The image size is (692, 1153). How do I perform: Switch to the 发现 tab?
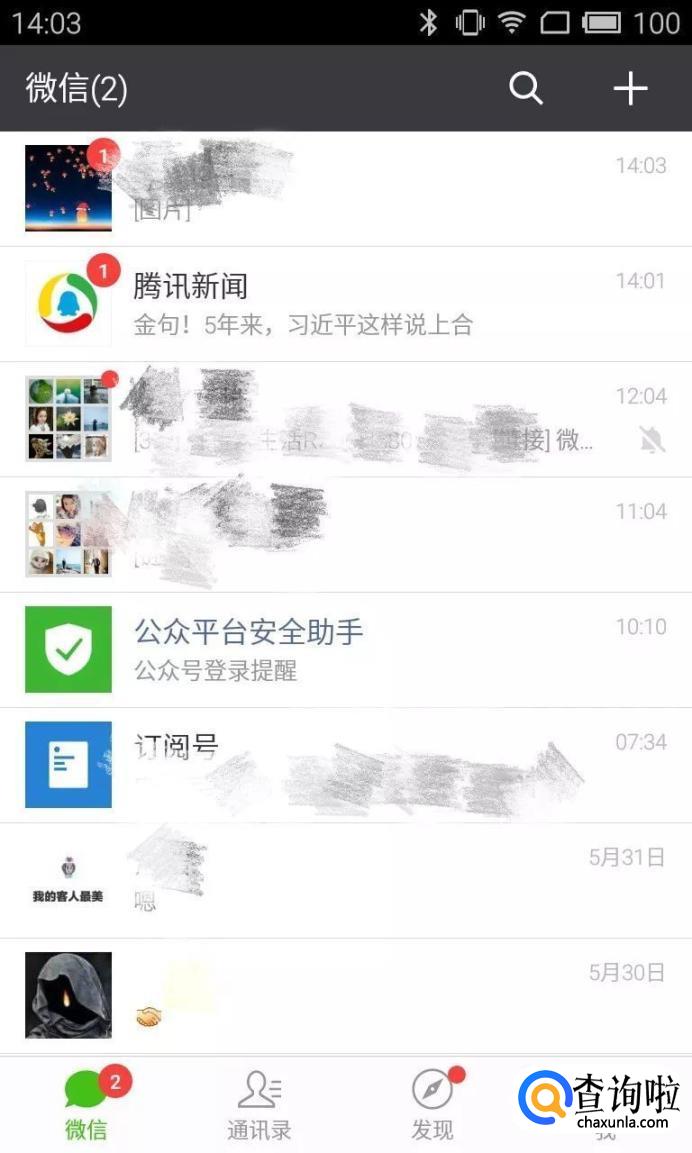[x=432, y=1105]
